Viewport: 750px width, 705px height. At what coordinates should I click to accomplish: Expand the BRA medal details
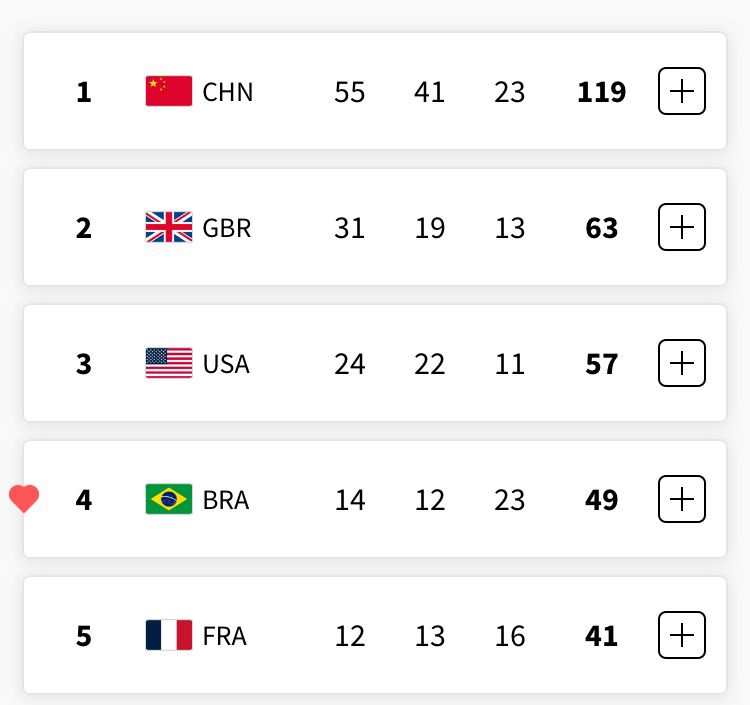(x=682, y=499)
